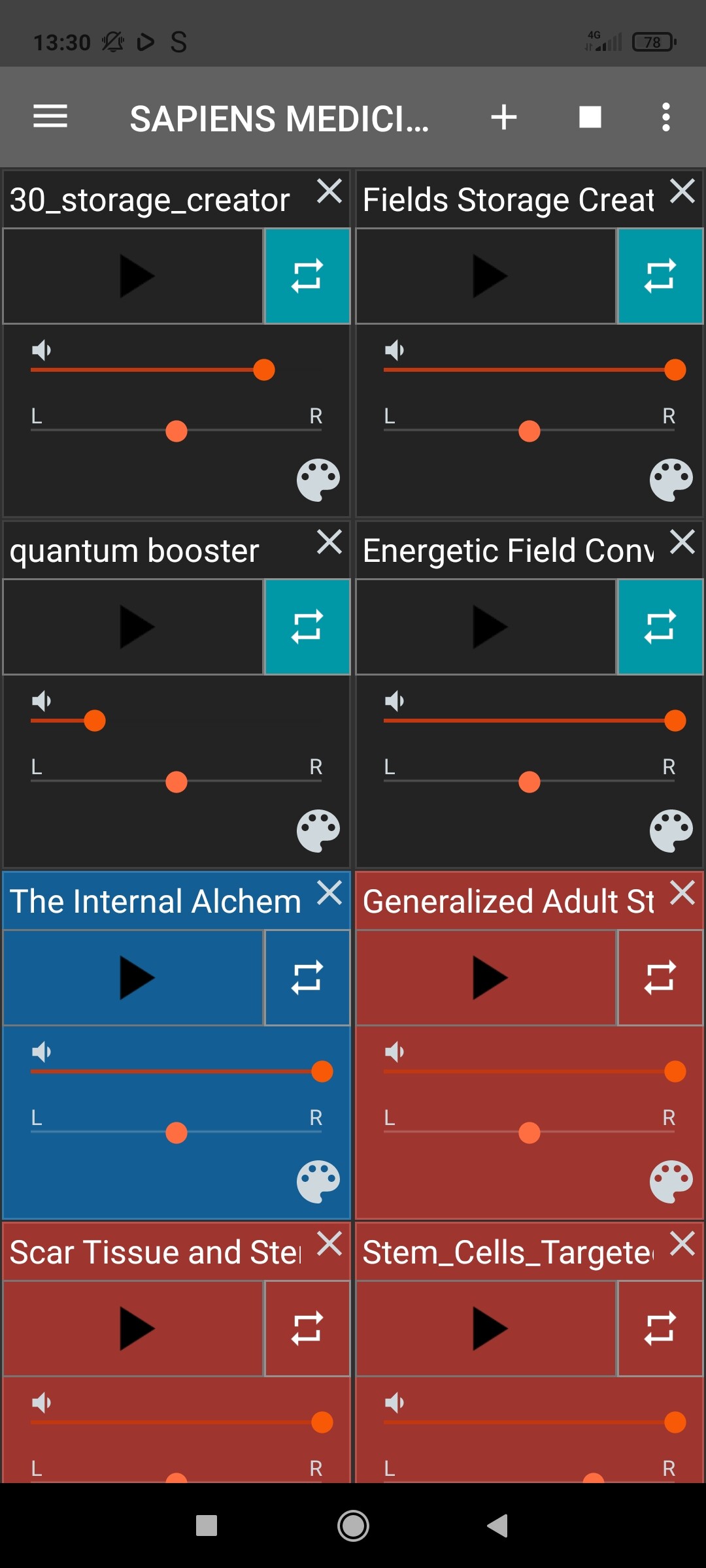Enable loop for Stem_Cells_Targete
The height and width of the screenshot is (1568, 706).
coord(660,1329)
